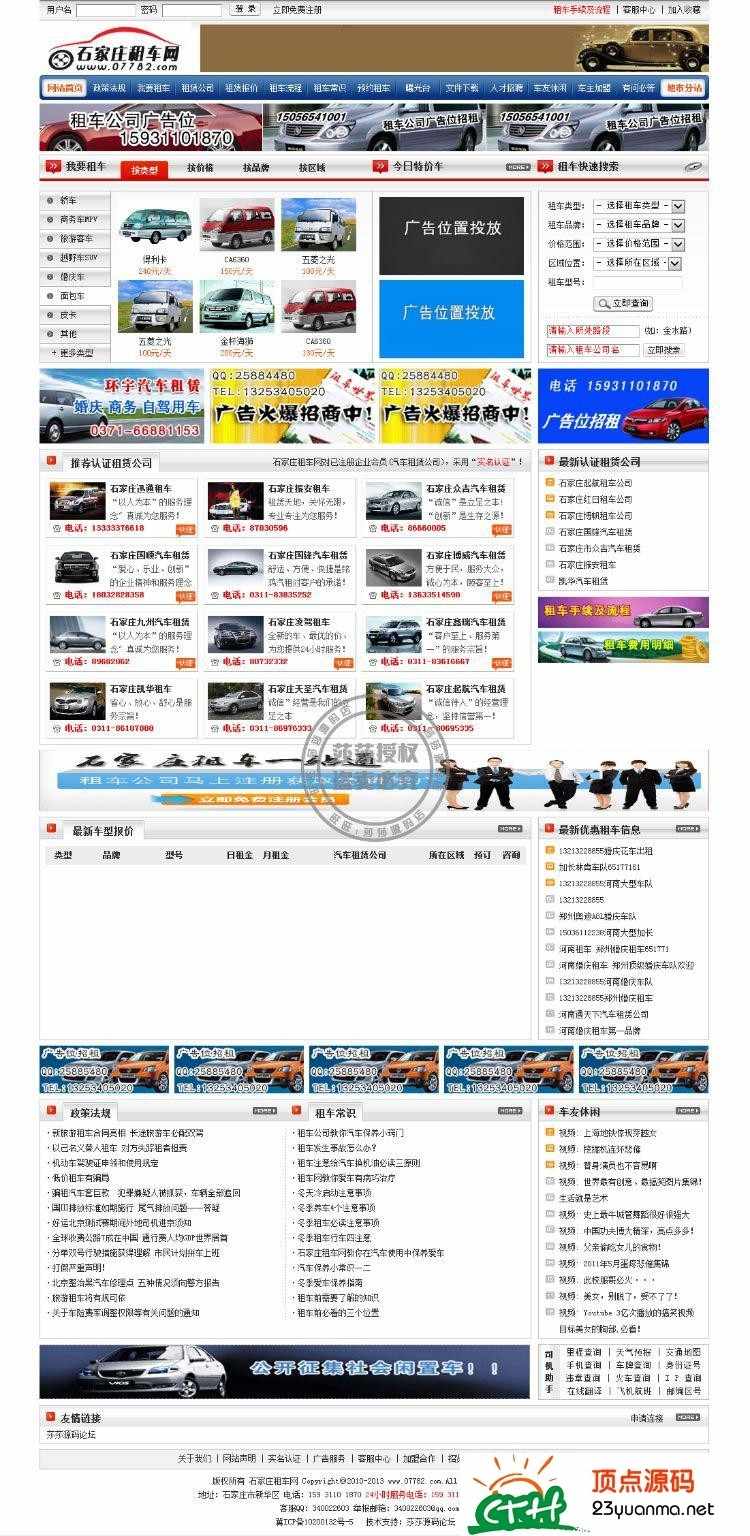The height and width of the screenshot is (1536, 750).
Task: Open the 客服中心 link
Action: pyautogui.click(x=639, y=9)
